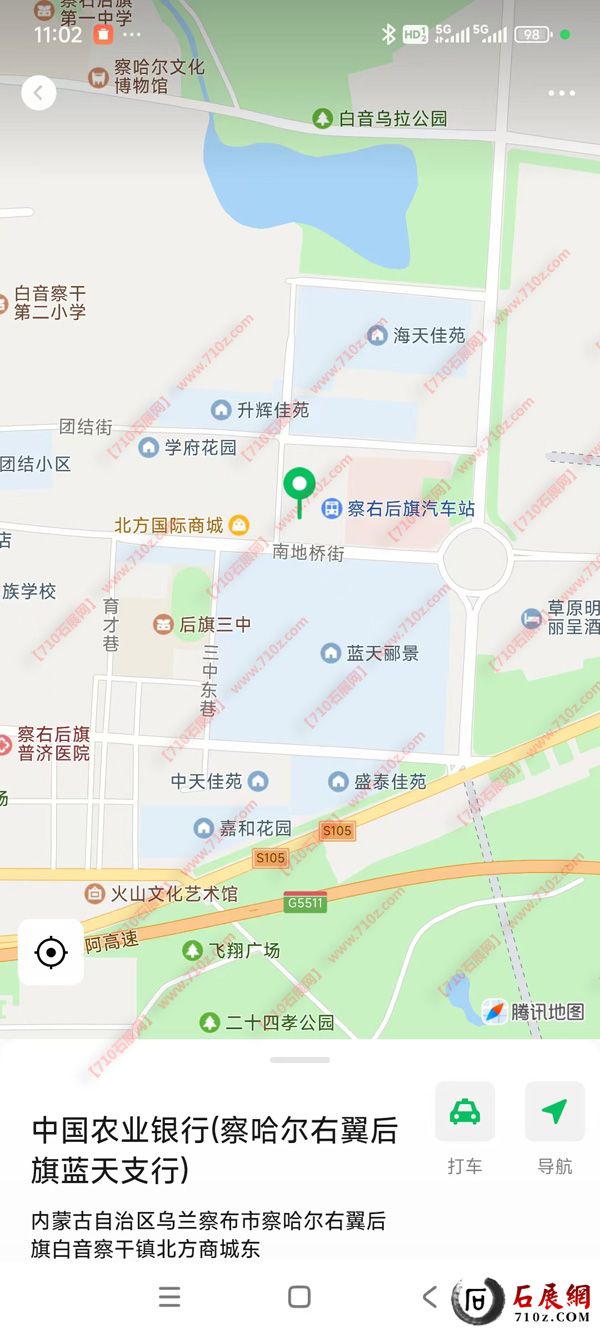600x1333 pixels.
Task: Select 察右后旗汽车站 bus station on map
Action: coord(398,509)
